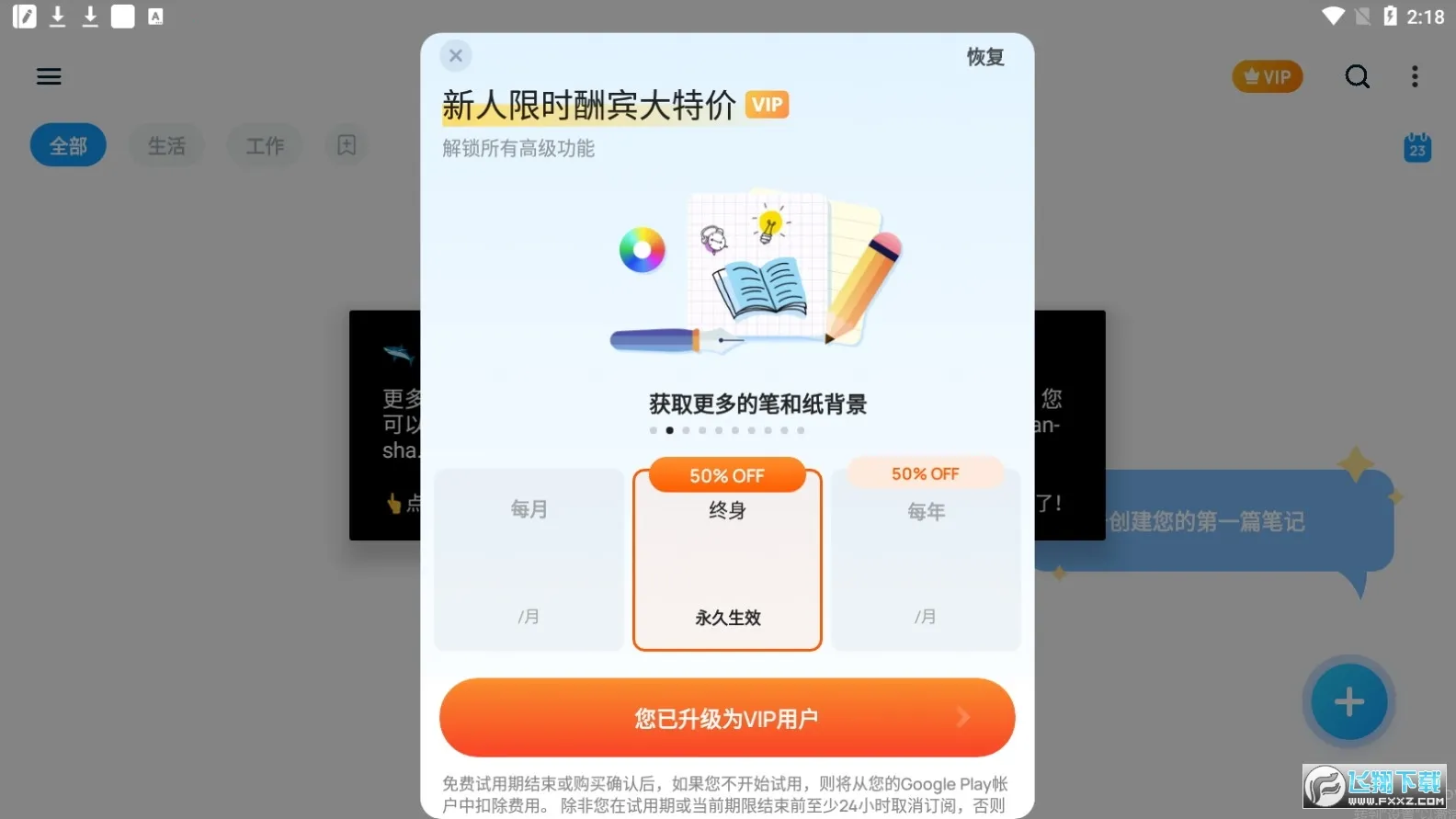Tap 恢复 to restore purchase
The height and width of the screenshot is (819, 1456).
click(x=984, y=57)
